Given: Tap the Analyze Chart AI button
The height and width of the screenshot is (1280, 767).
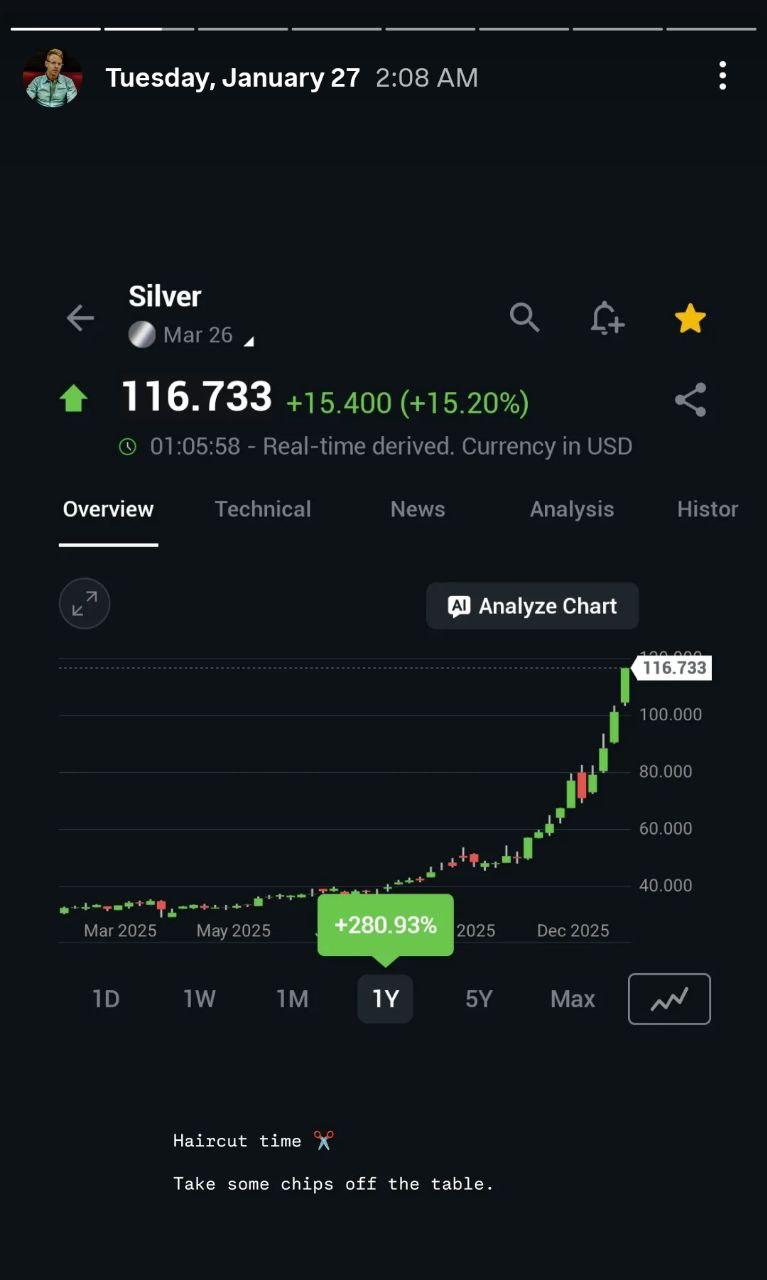Looking at the screenshot, I should 532,605.
